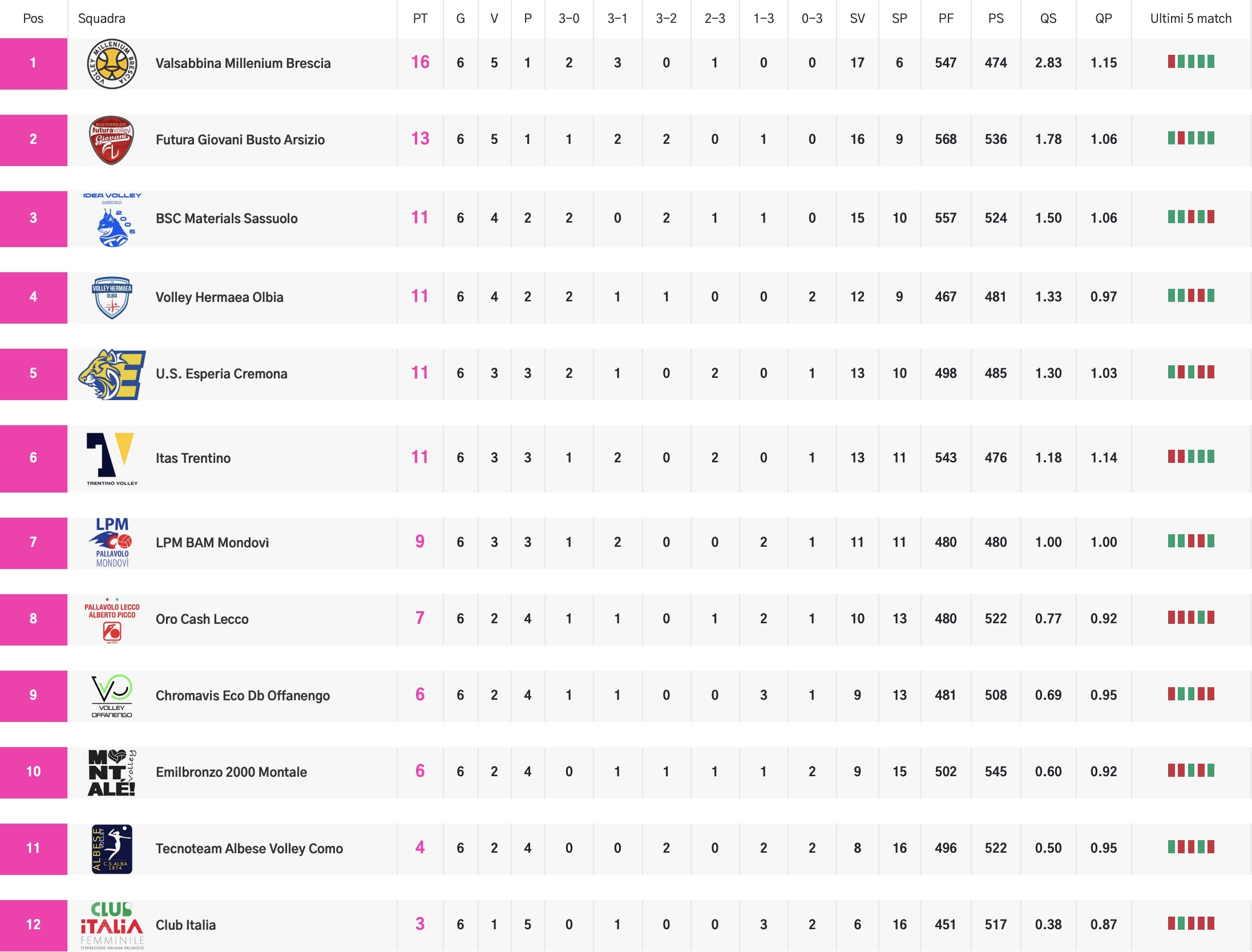Select Emilbronzo 2000 Montale team
1252x952 pixels.
pyautogui.click(x=231, y=772)
